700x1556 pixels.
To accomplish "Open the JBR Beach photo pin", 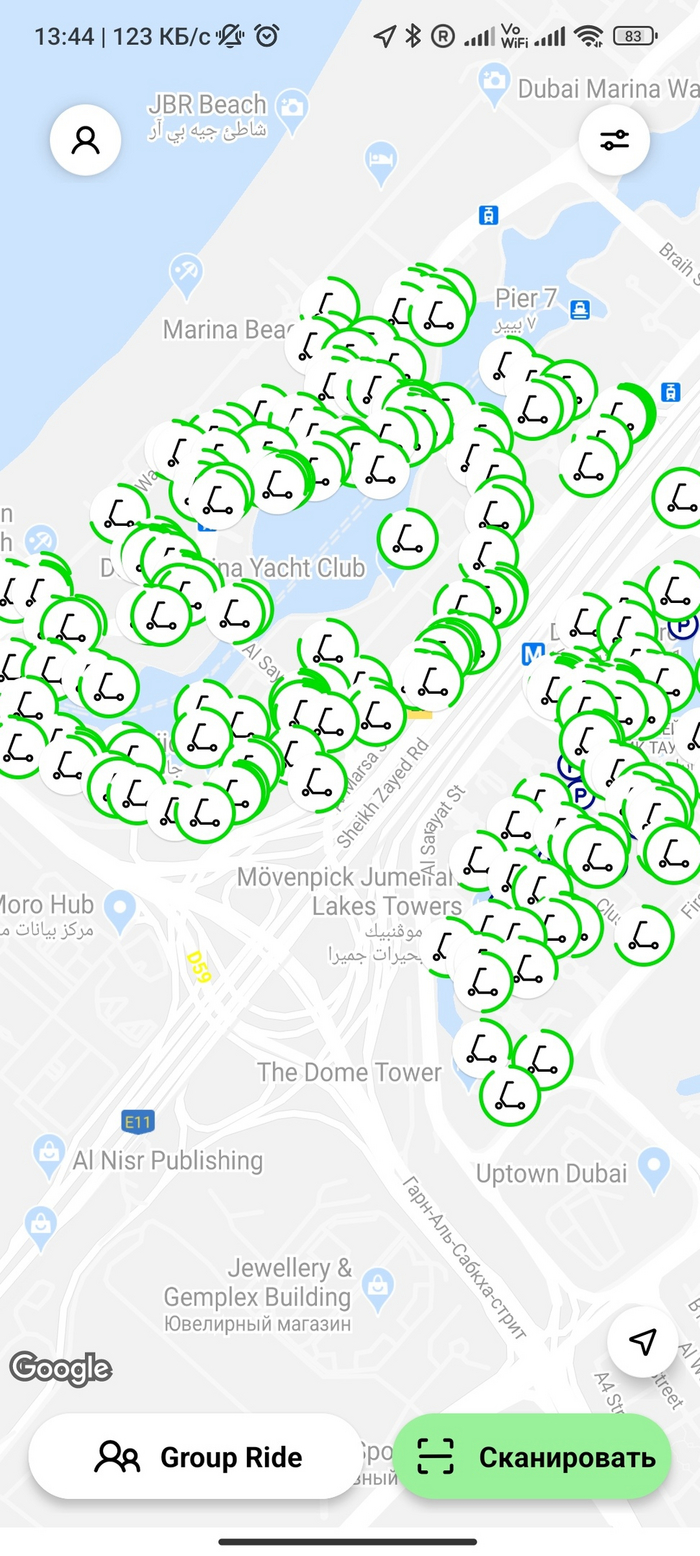I will coord(292,105).
